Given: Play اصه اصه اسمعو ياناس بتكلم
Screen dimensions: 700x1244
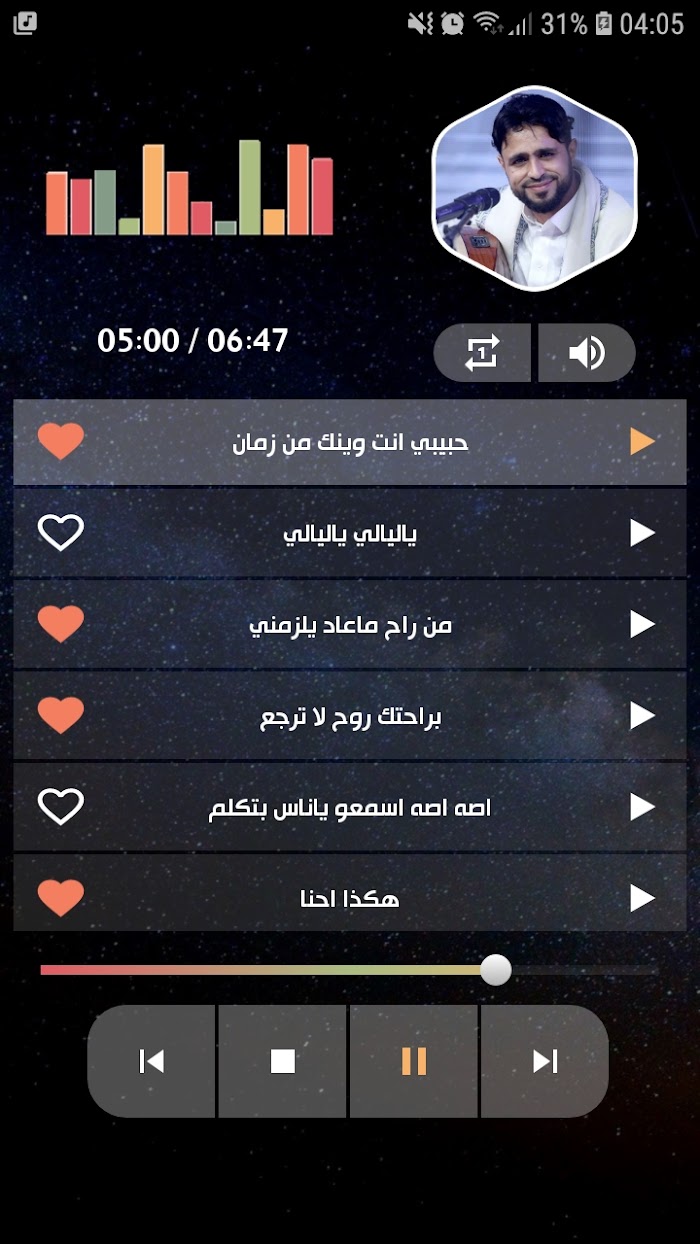Looking at the screenshot, I should (642, 806).
